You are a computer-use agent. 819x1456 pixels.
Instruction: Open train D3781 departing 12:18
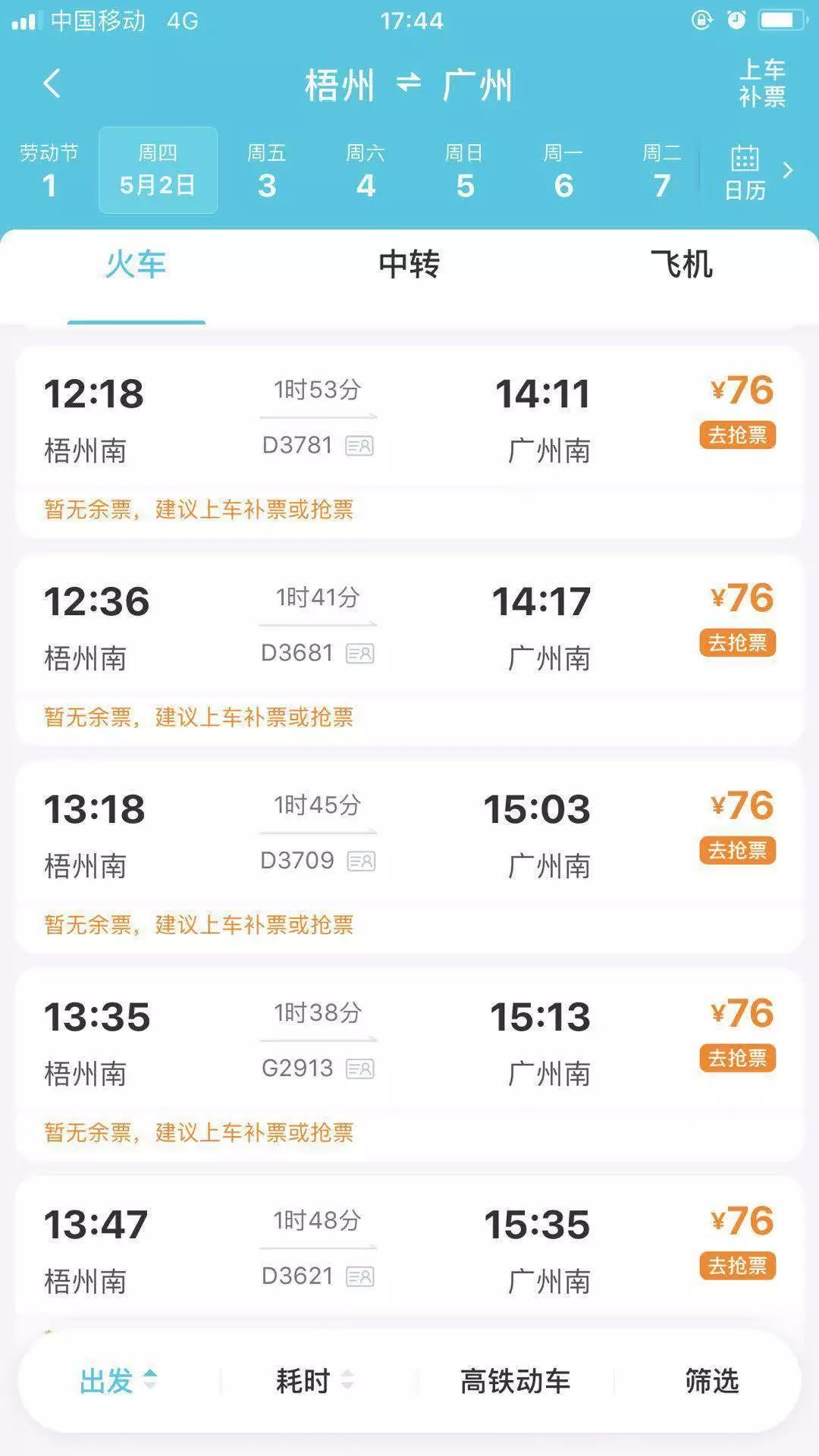pyautogui.click(x=409, y=442)
